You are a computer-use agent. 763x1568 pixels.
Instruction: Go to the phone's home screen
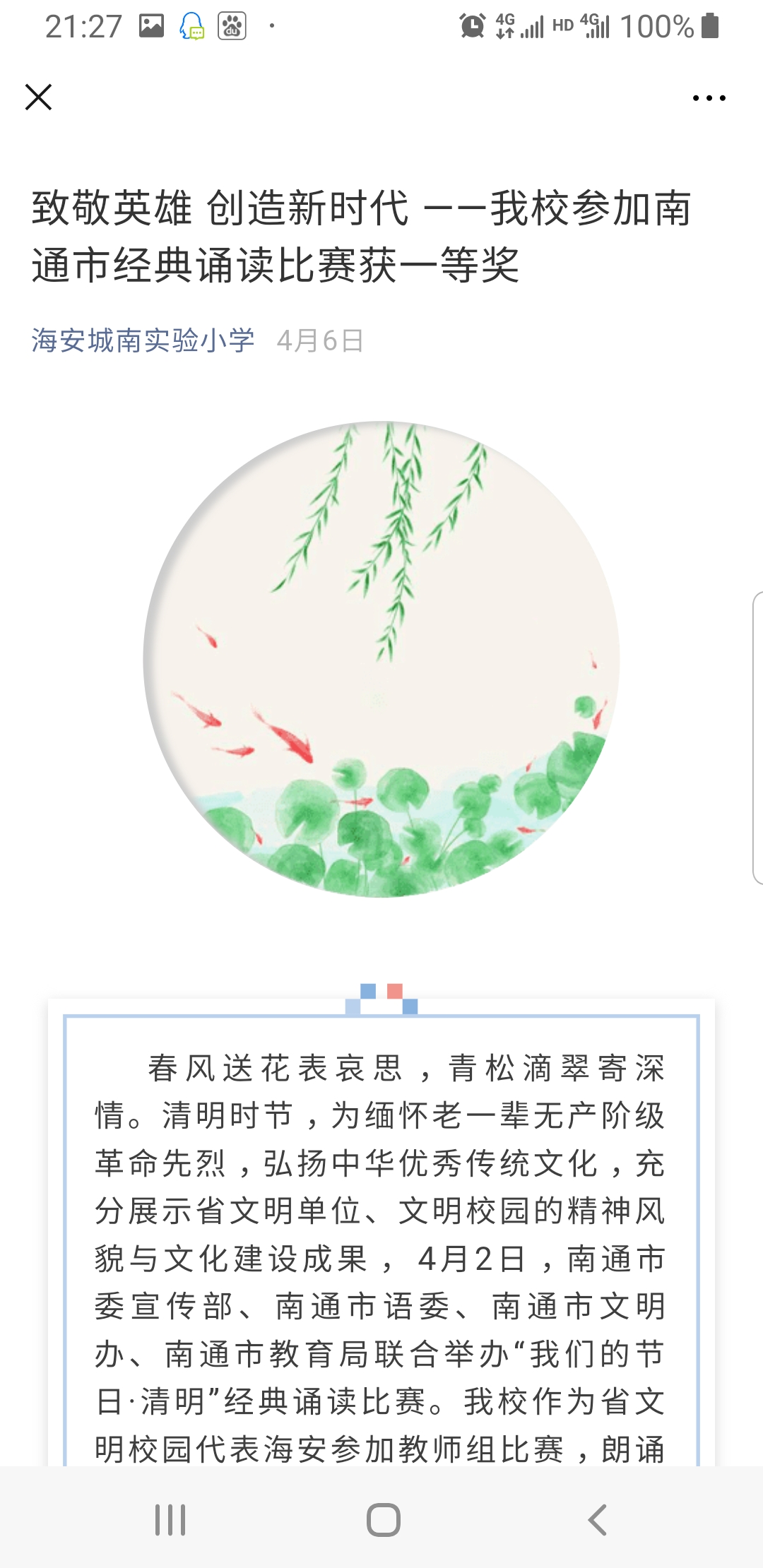[383, 1519]
